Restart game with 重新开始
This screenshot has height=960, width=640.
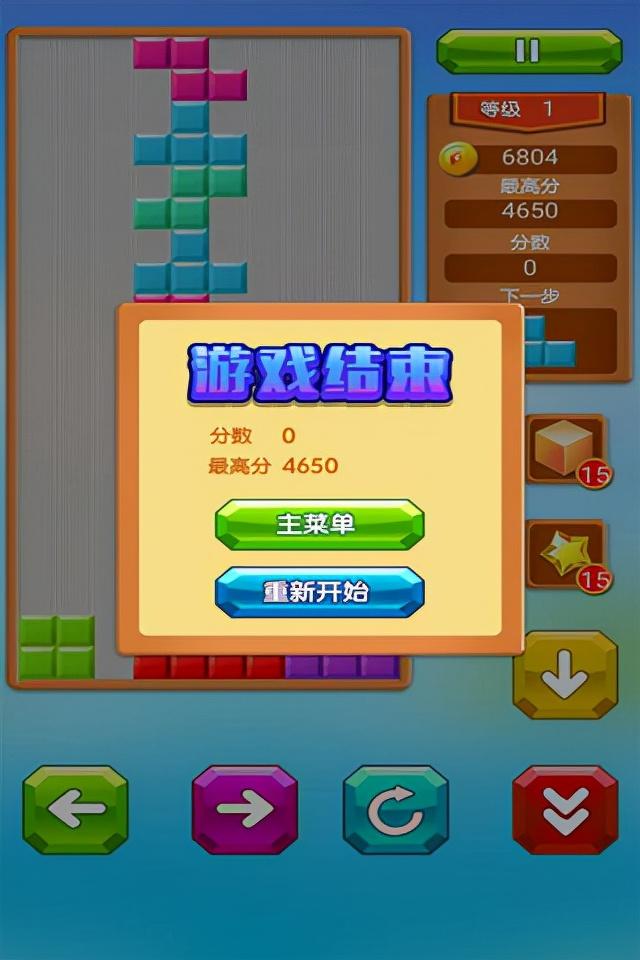point(319,591)
